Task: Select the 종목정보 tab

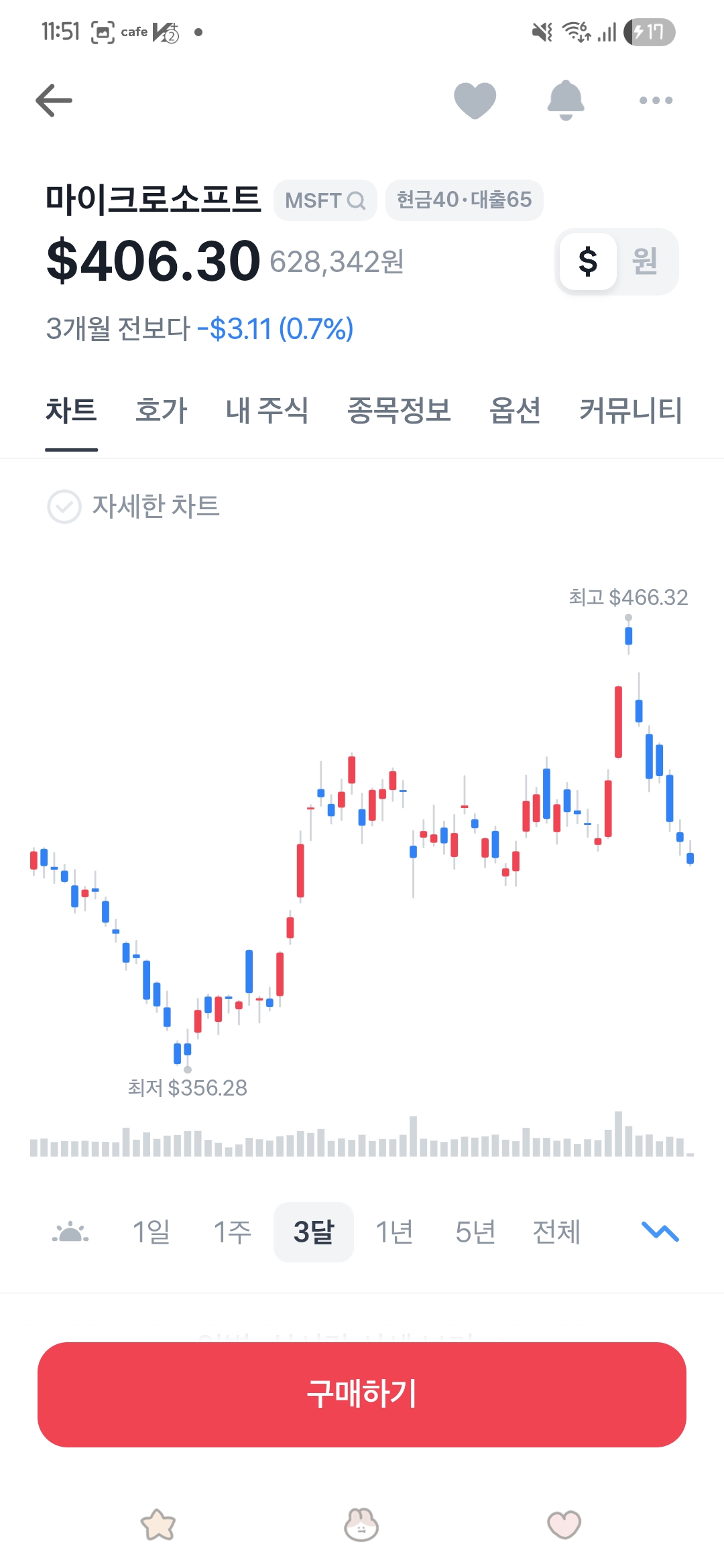Action: (x=399, y=410)
